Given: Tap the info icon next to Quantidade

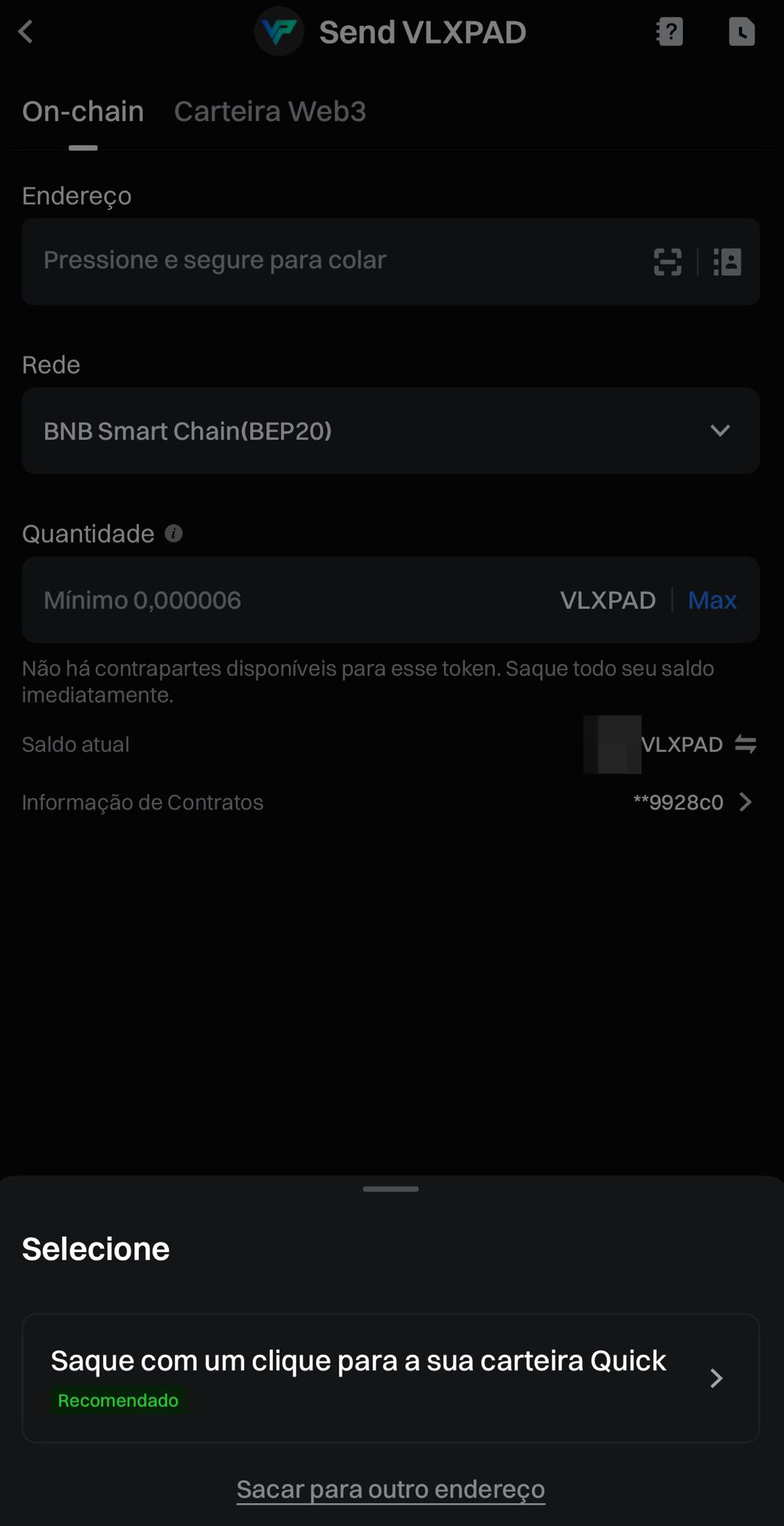Looking at the screenshot, I should (x=173, y=534).
